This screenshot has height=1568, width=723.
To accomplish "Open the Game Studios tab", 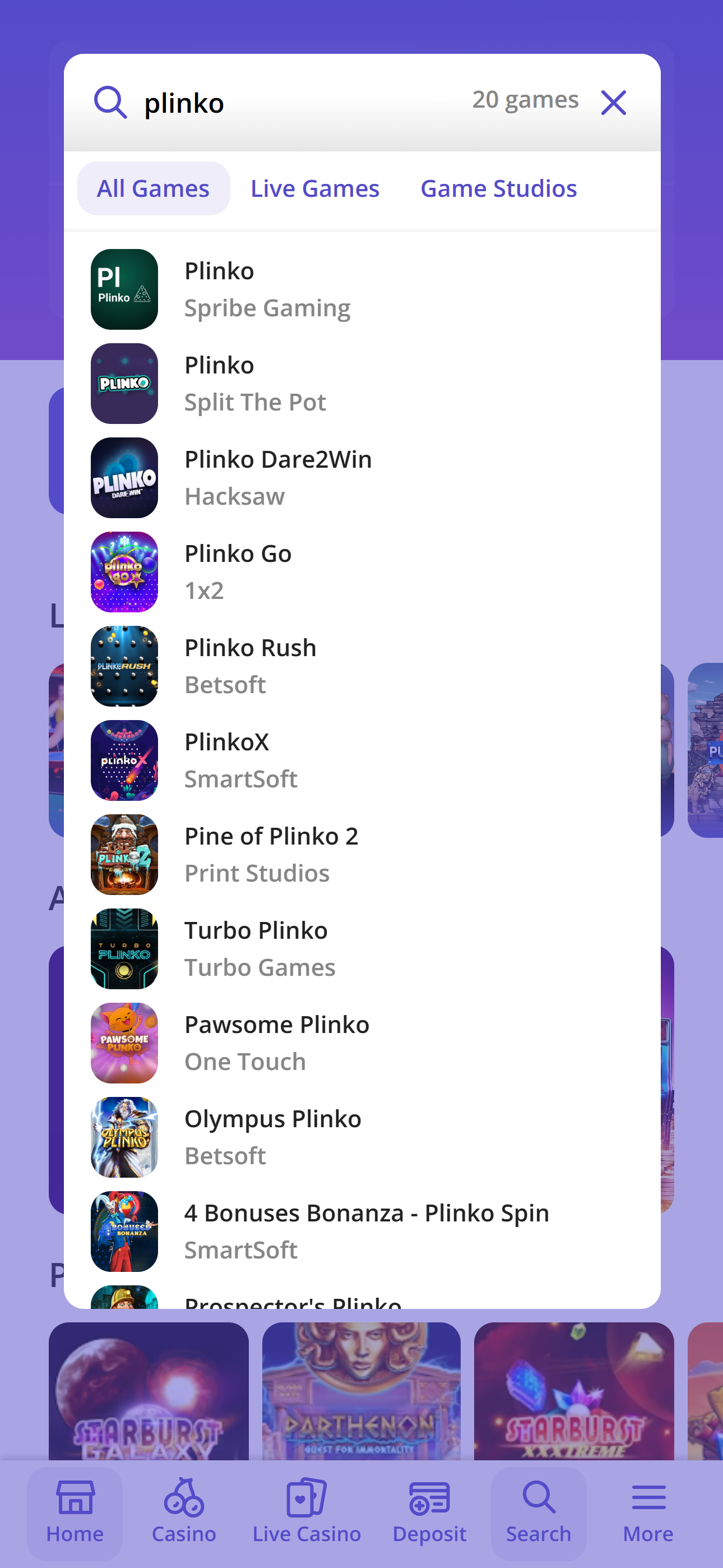I will pos(498,188).
